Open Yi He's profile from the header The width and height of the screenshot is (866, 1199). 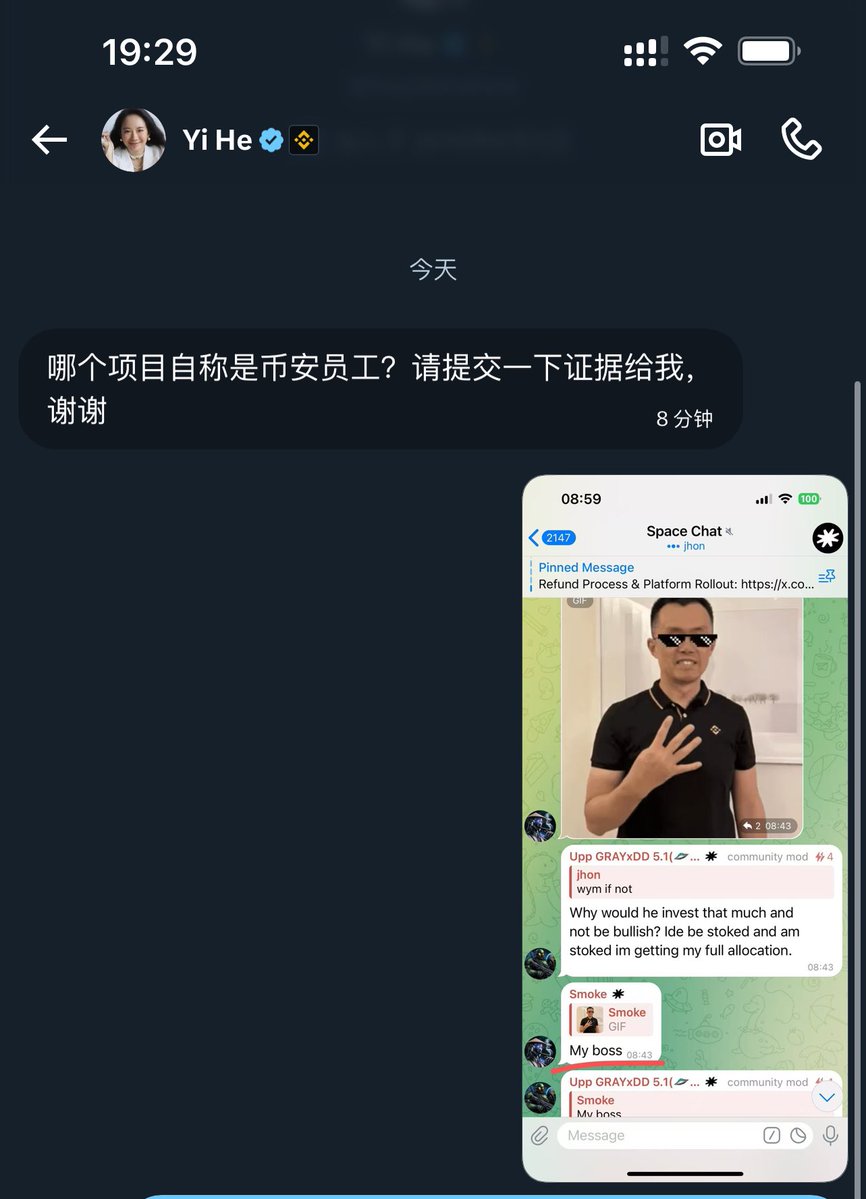pos(217,140)
